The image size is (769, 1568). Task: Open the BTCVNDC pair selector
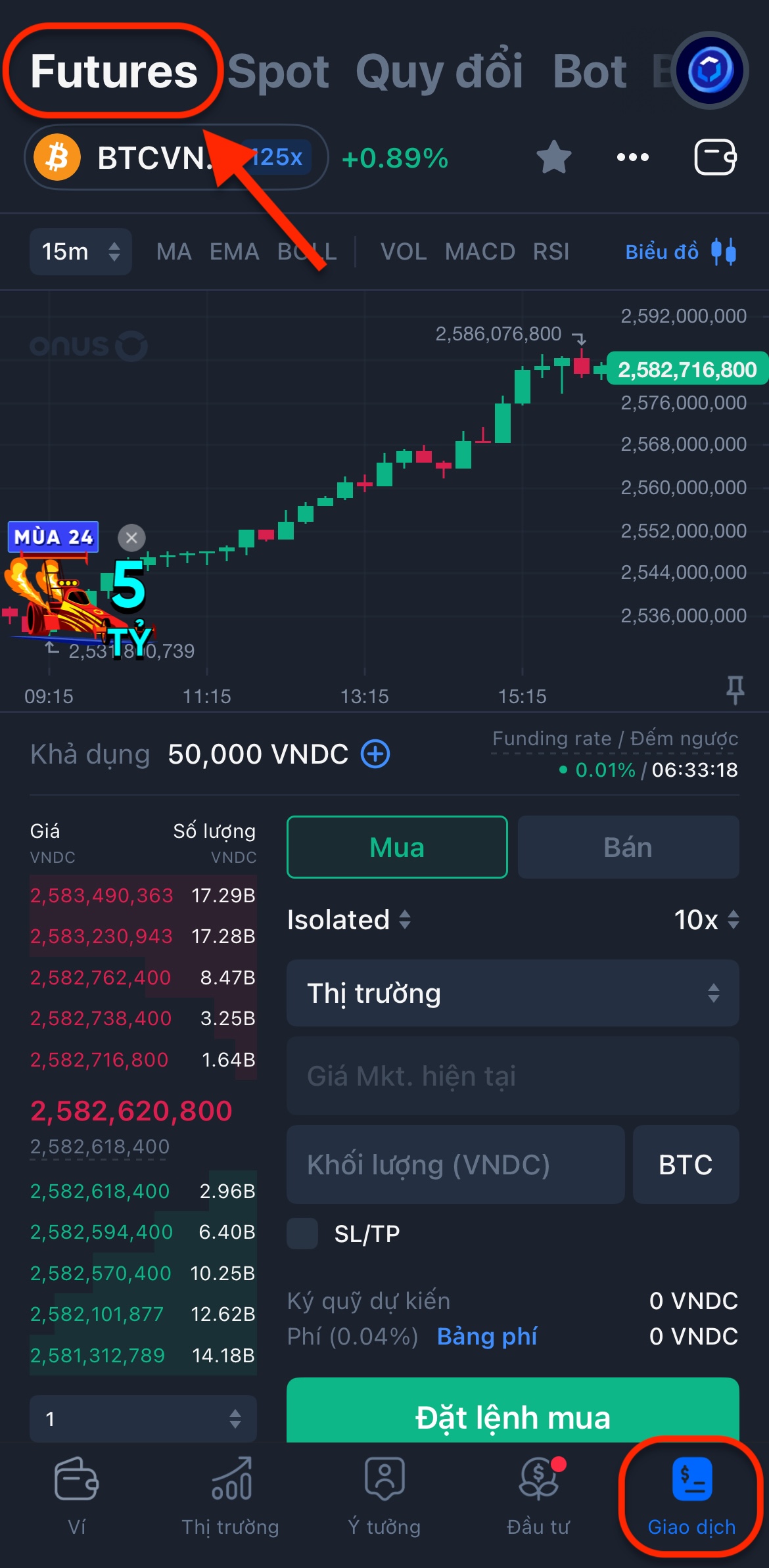tap(152, 158)
